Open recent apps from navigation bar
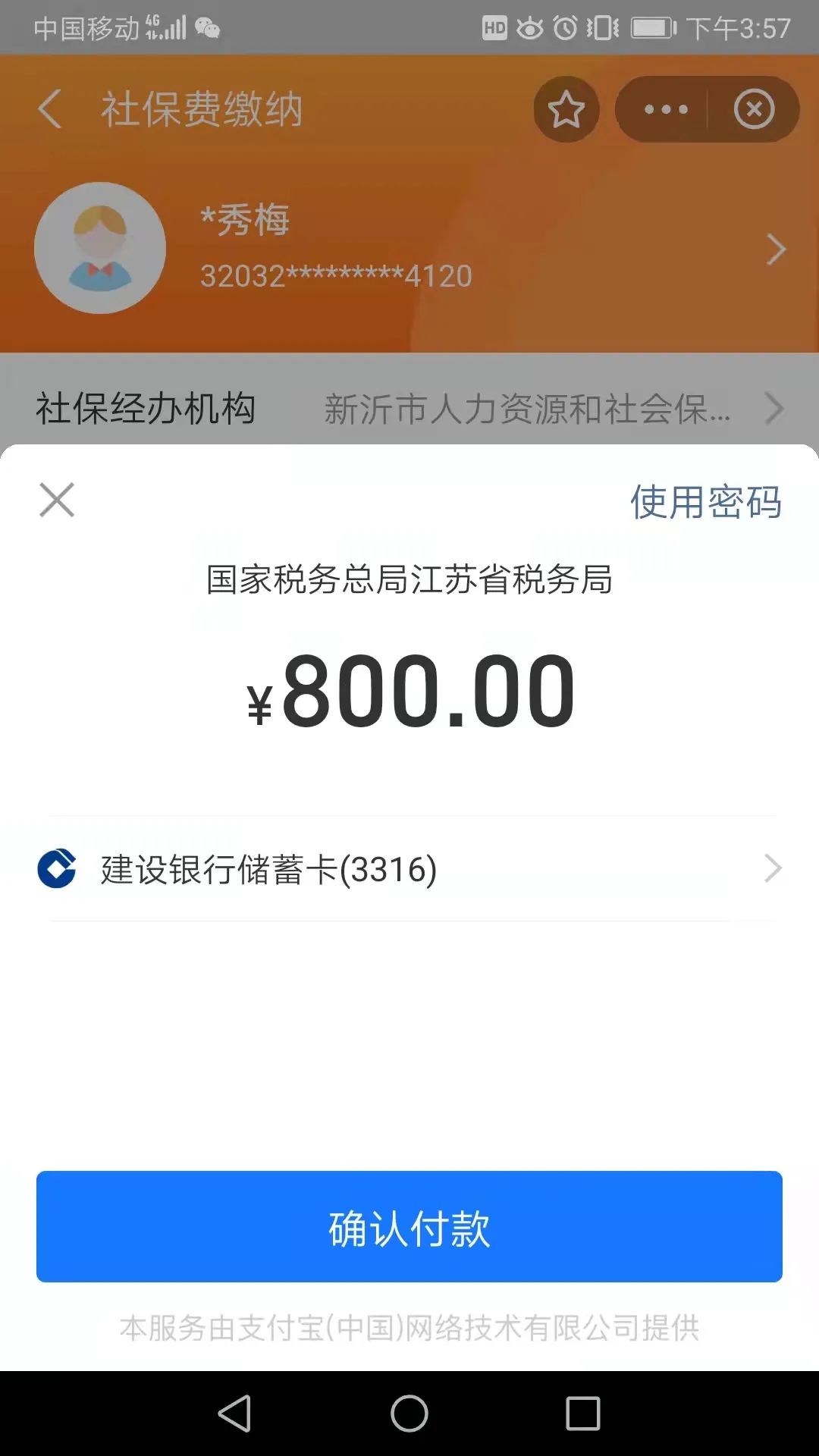 pos(582,1414)
